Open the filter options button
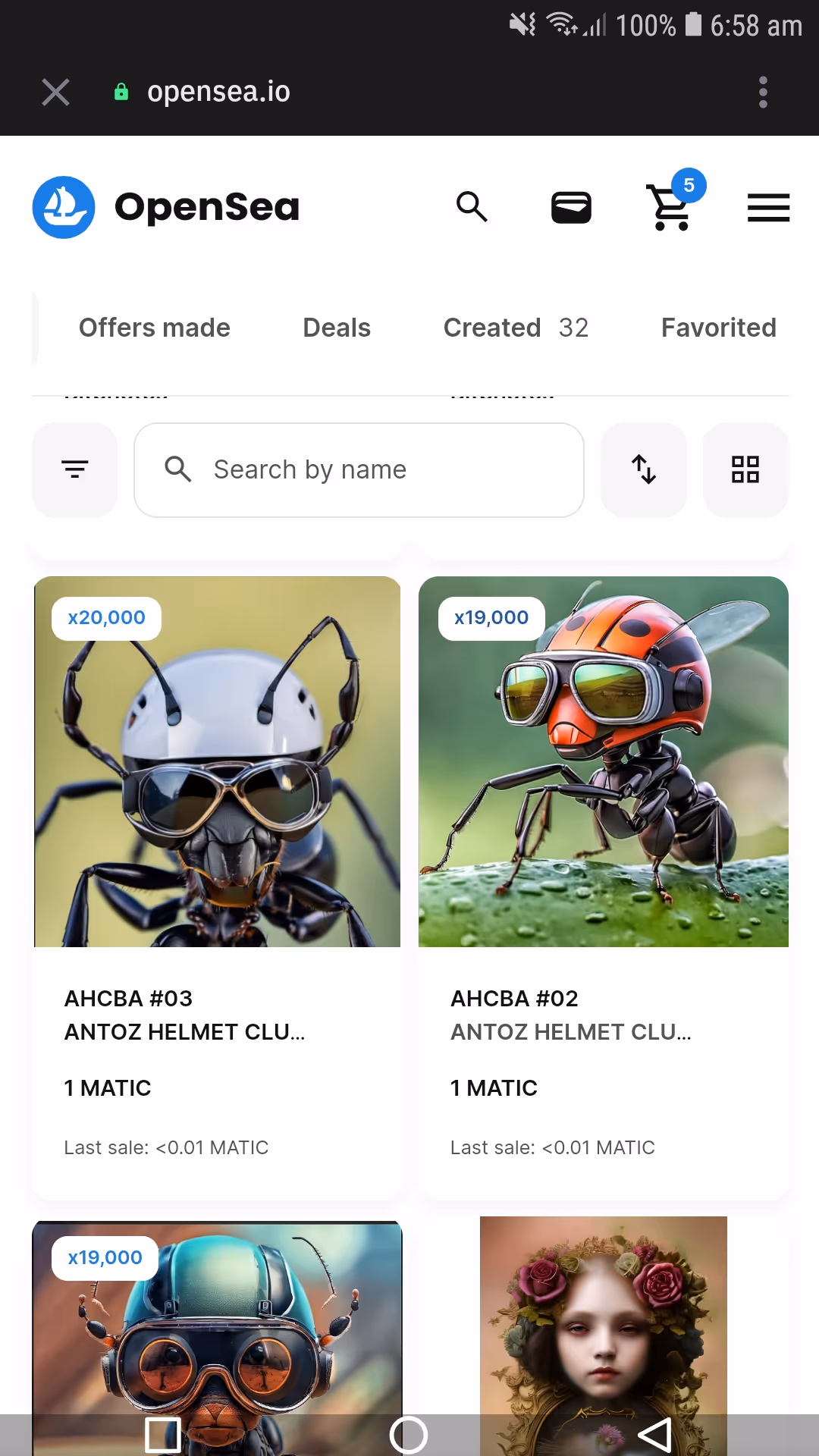Image resolution: width=819 pixels, height=1456 pixels. point(75,469)
